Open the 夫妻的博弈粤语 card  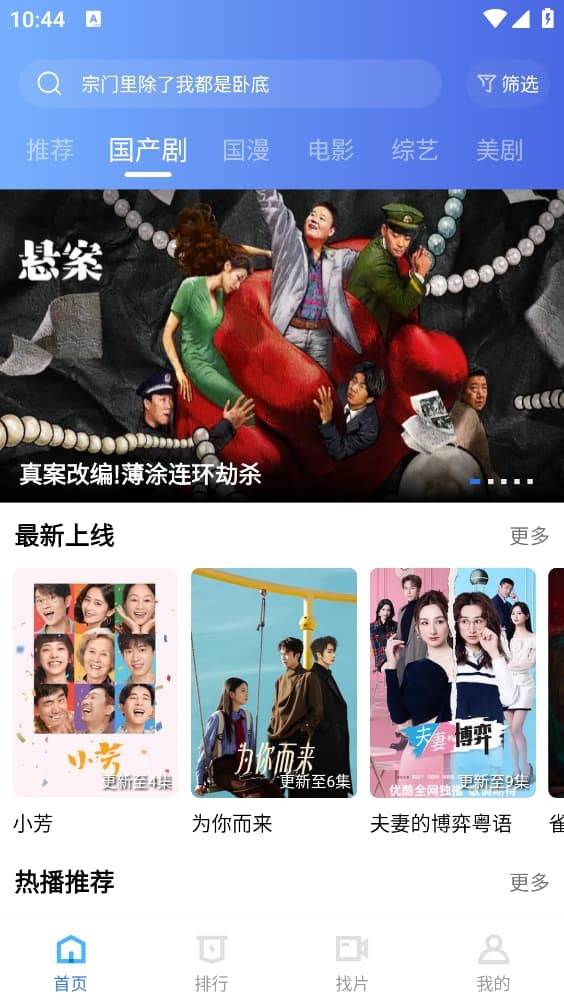coord(453,702)
